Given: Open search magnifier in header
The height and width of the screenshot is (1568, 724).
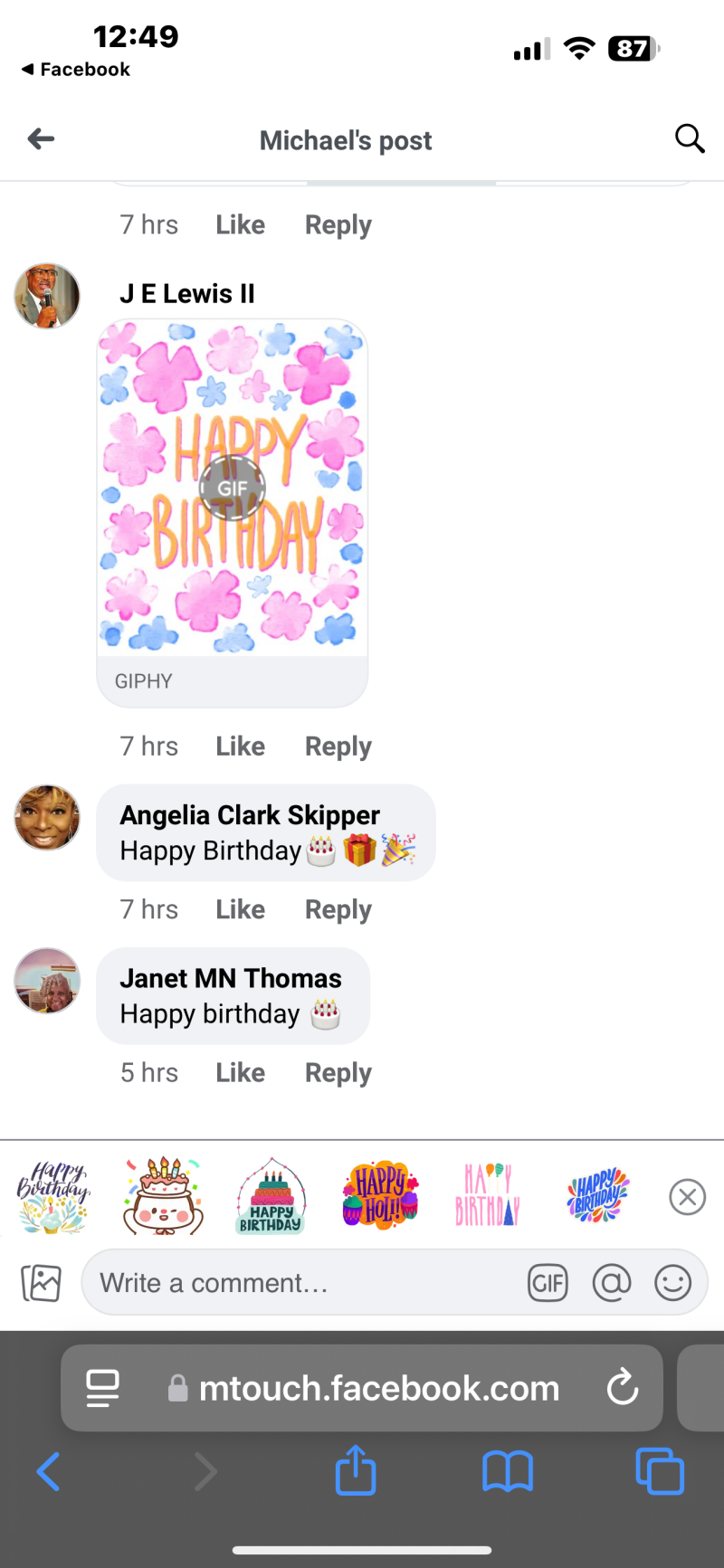Looking at the screenshot, I should point(690,139).
